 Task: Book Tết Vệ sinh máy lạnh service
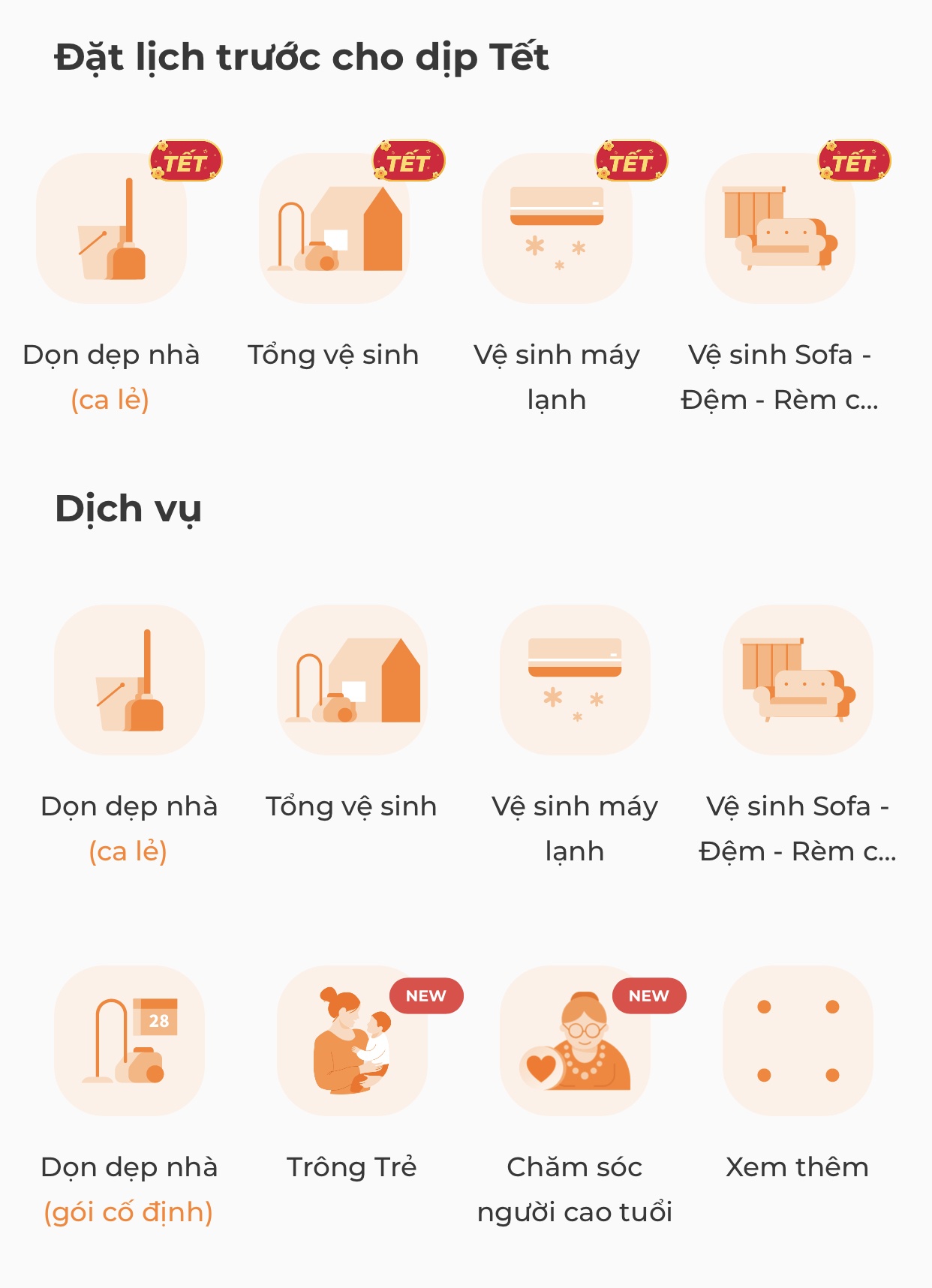[x=557, y=229]
